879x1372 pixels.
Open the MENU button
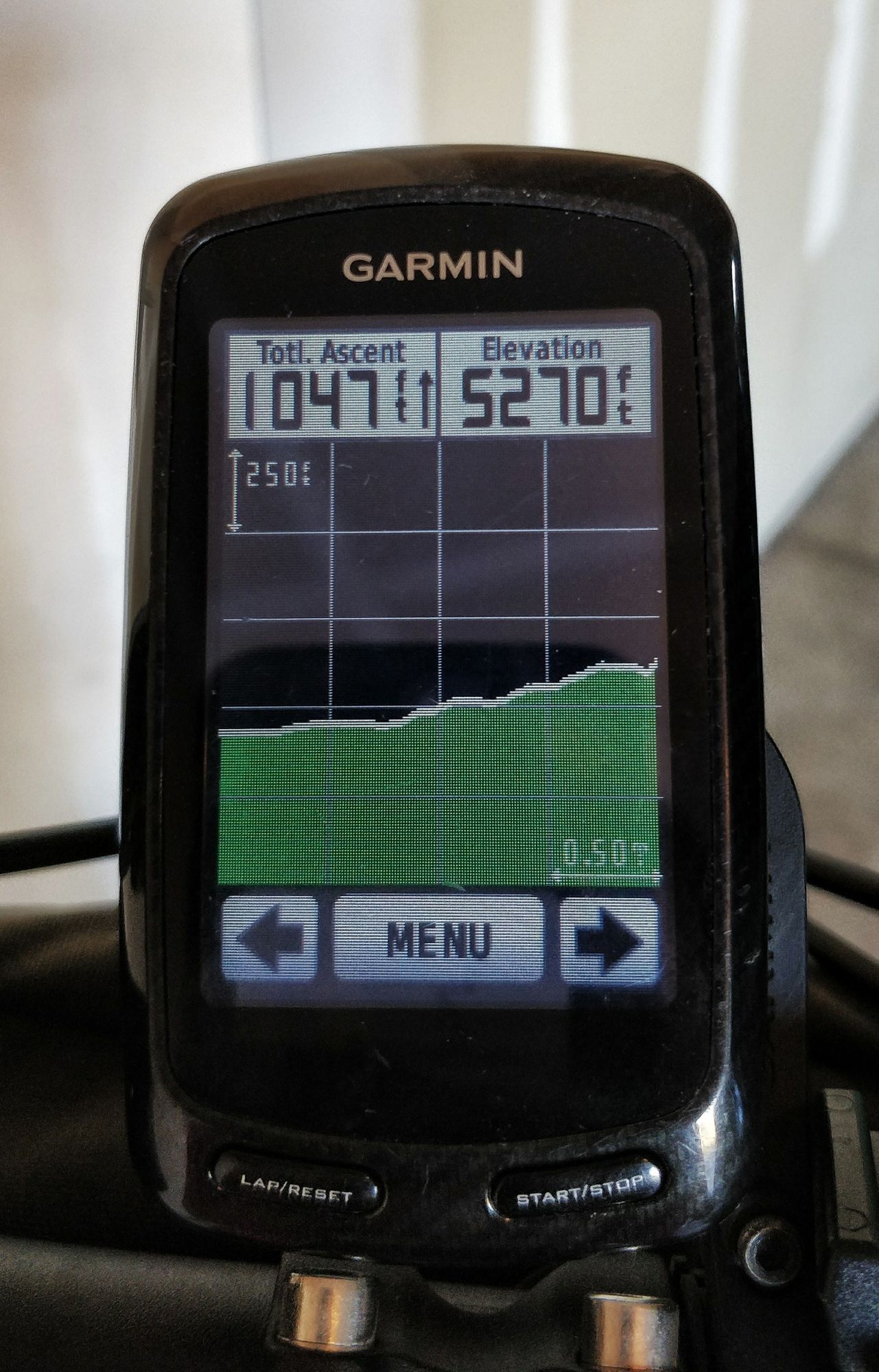pos(438,939)
